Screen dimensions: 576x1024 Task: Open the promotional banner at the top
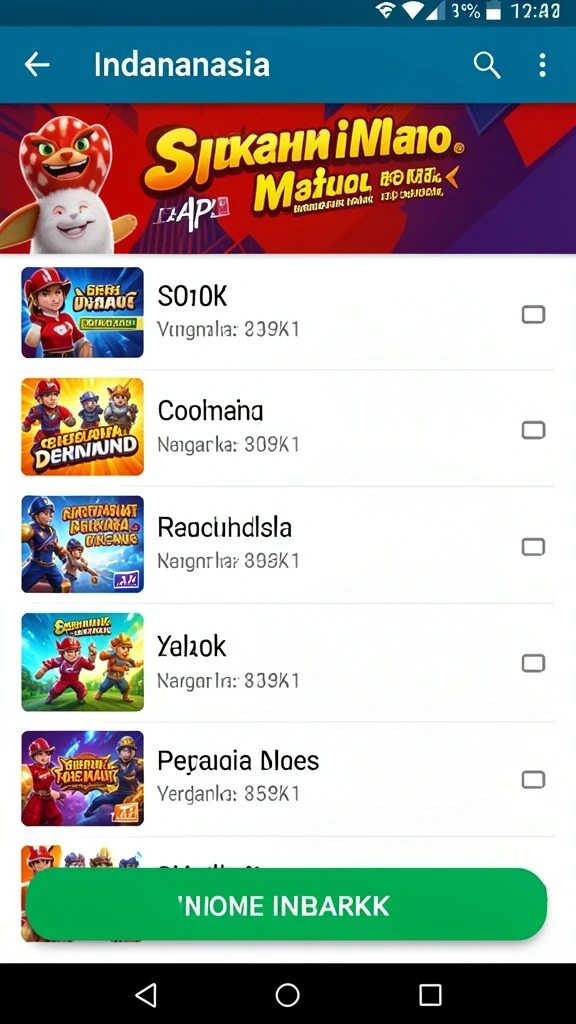(x=288, y=178)
